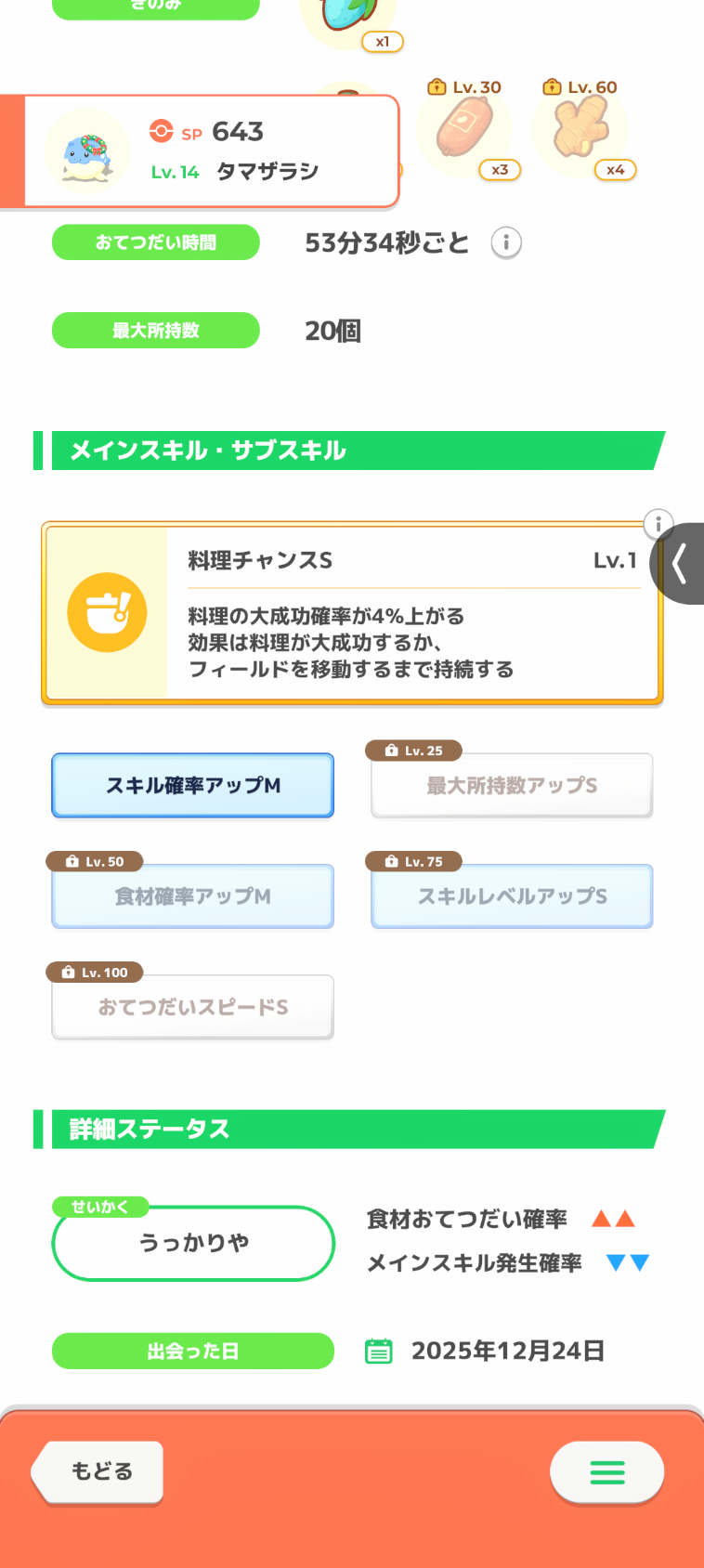Open info icon on the main skill card
Viewport: 704px width, 1568px height.
pos(658,524)
